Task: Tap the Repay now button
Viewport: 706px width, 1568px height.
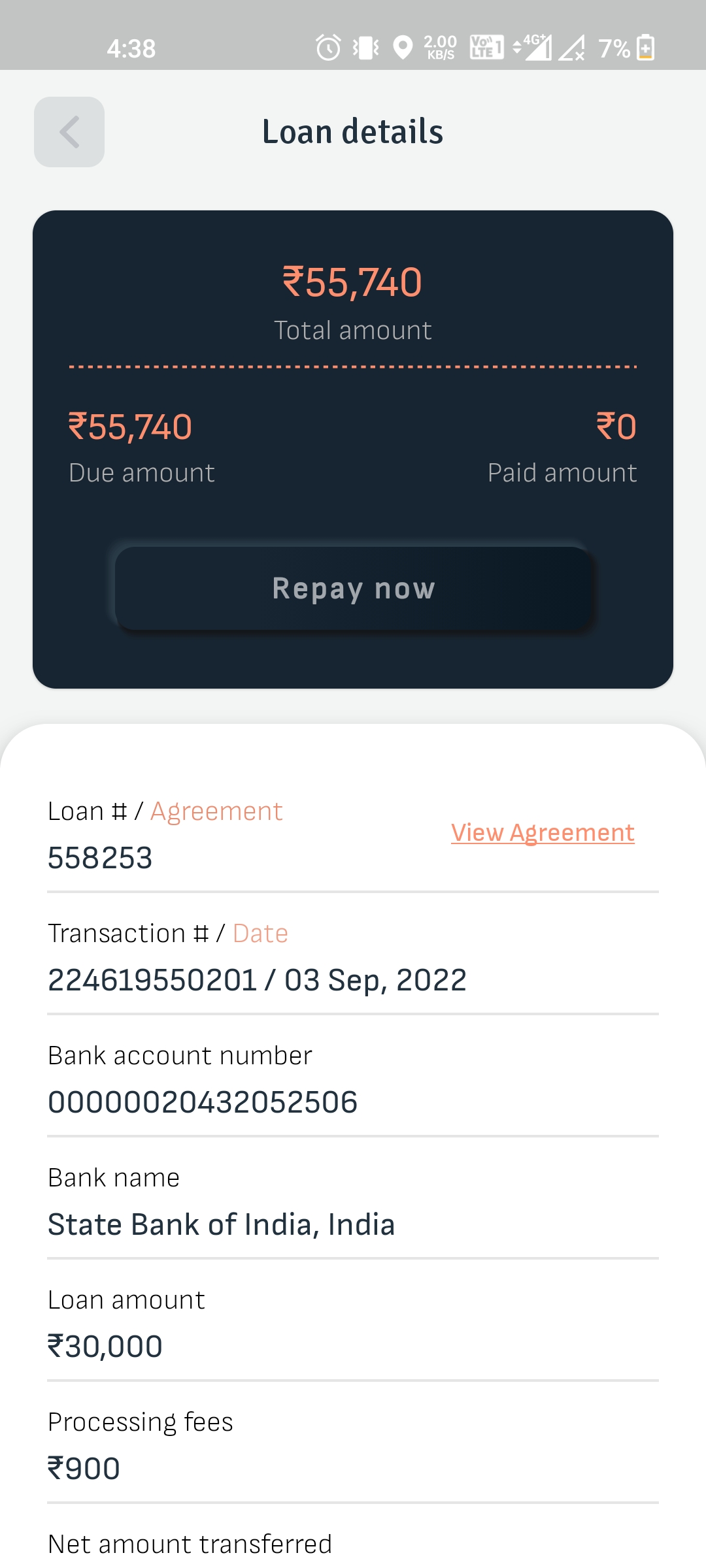Action: (x=353, y=589)
